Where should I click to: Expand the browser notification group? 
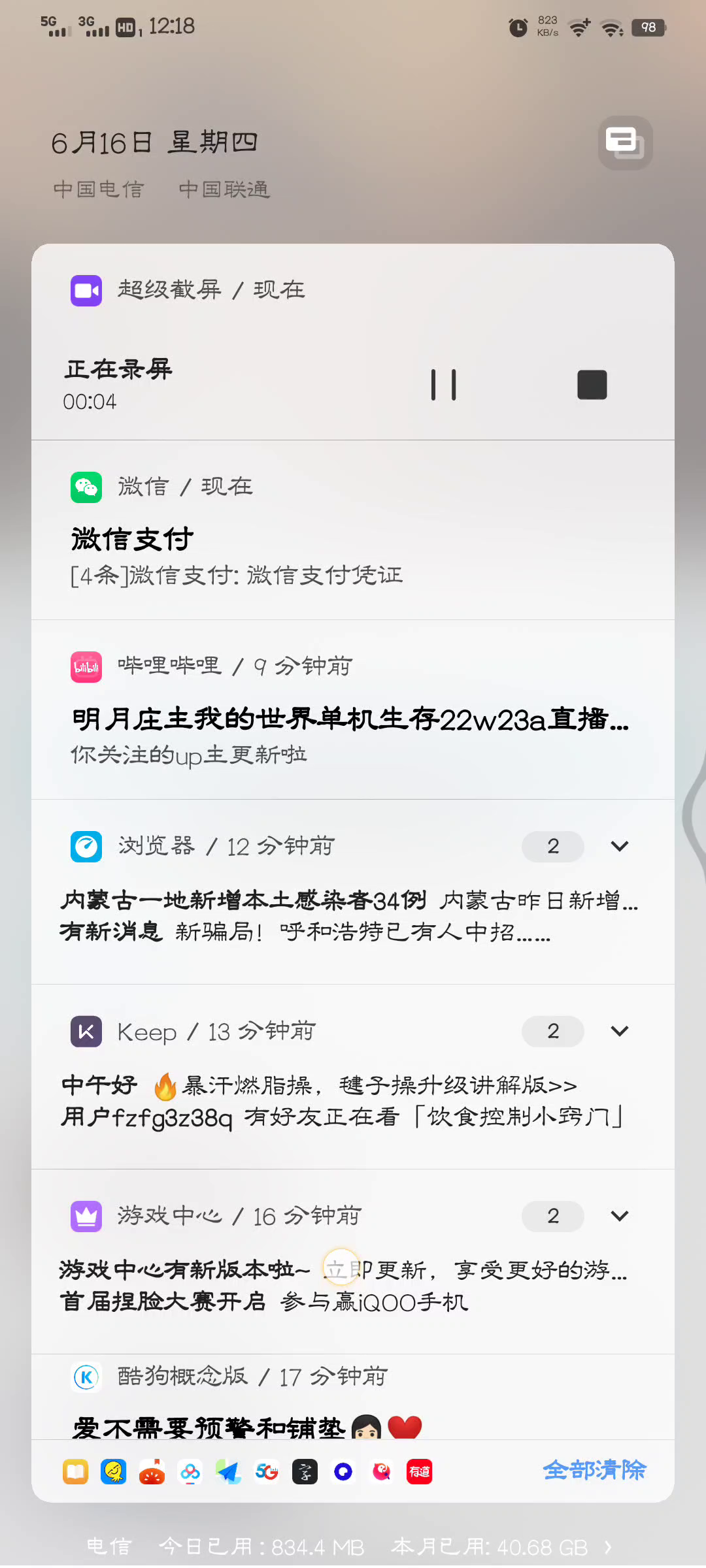(x=619, y=846)
